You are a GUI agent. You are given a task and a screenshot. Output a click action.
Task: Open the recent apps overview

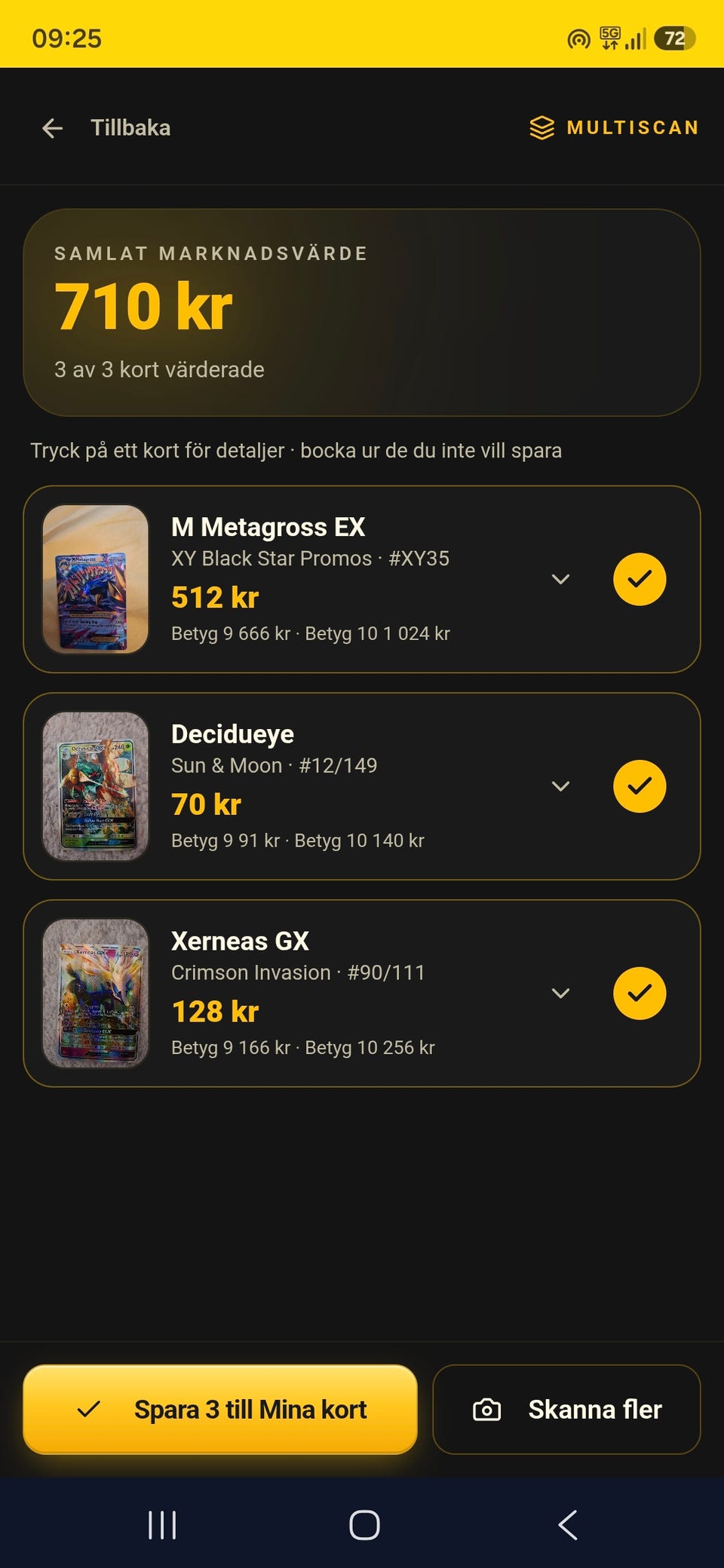point(162,1525)
